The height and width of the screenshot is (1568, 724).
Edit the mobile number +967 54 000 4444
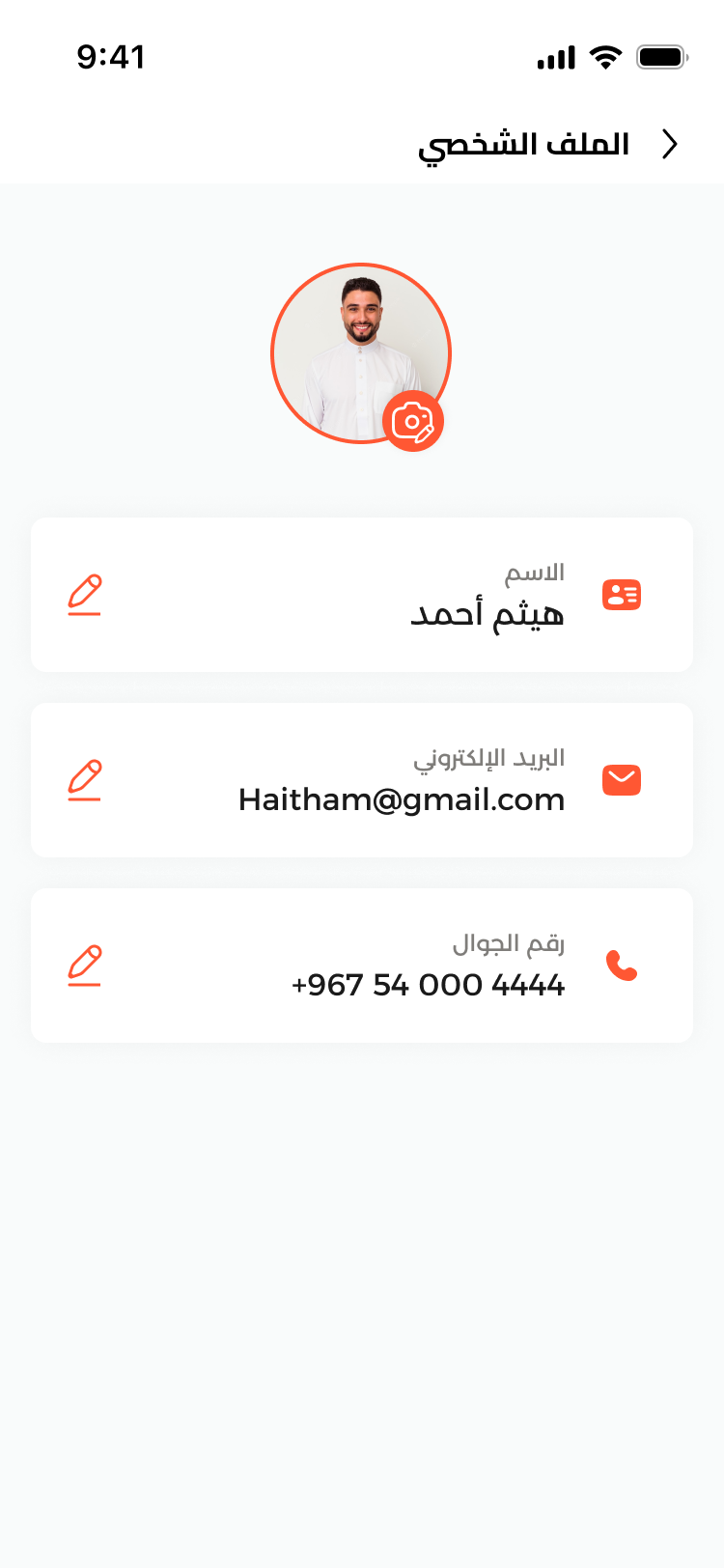point(85,966)
